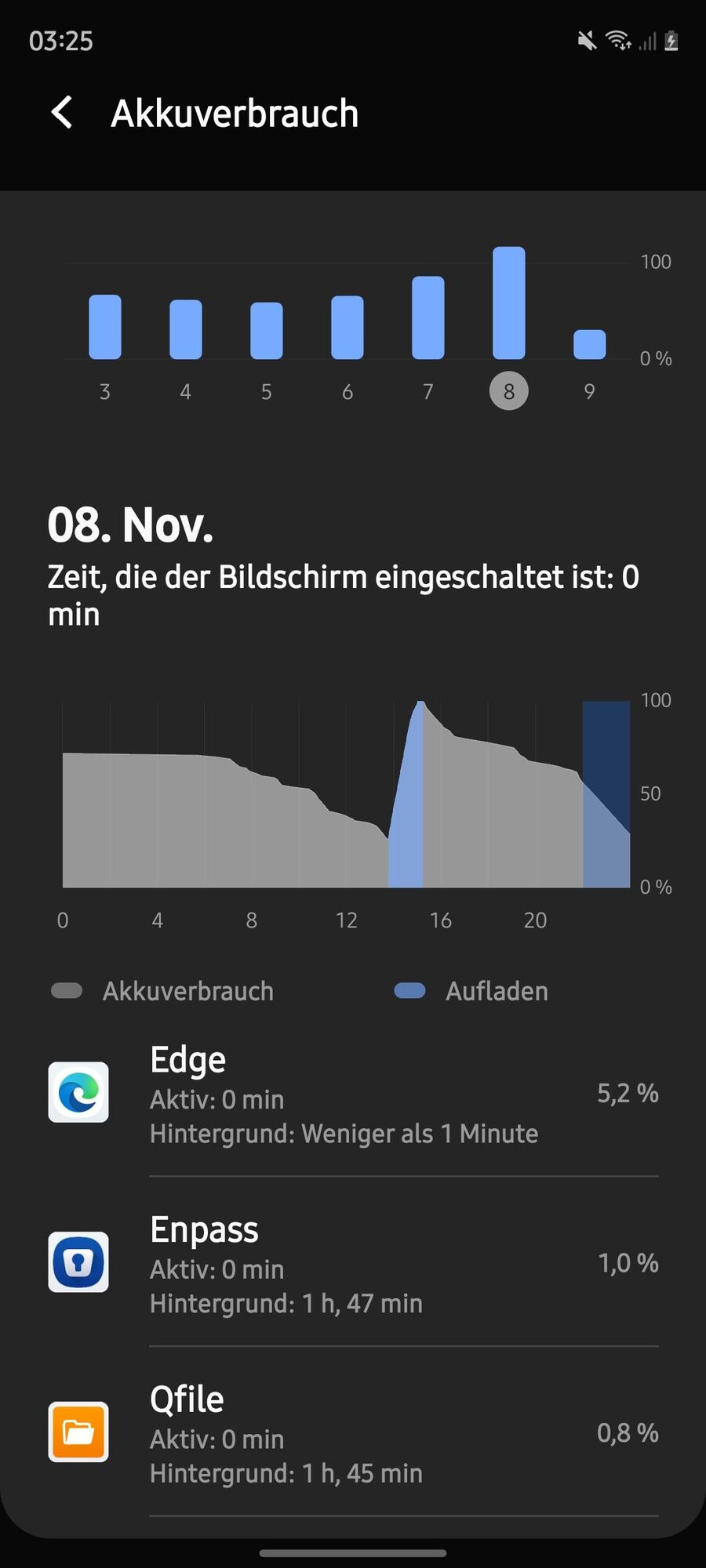Tap the Wi-Fi status icon
The width and height of the screenshot is (706, 1568).
coord(617,42)
